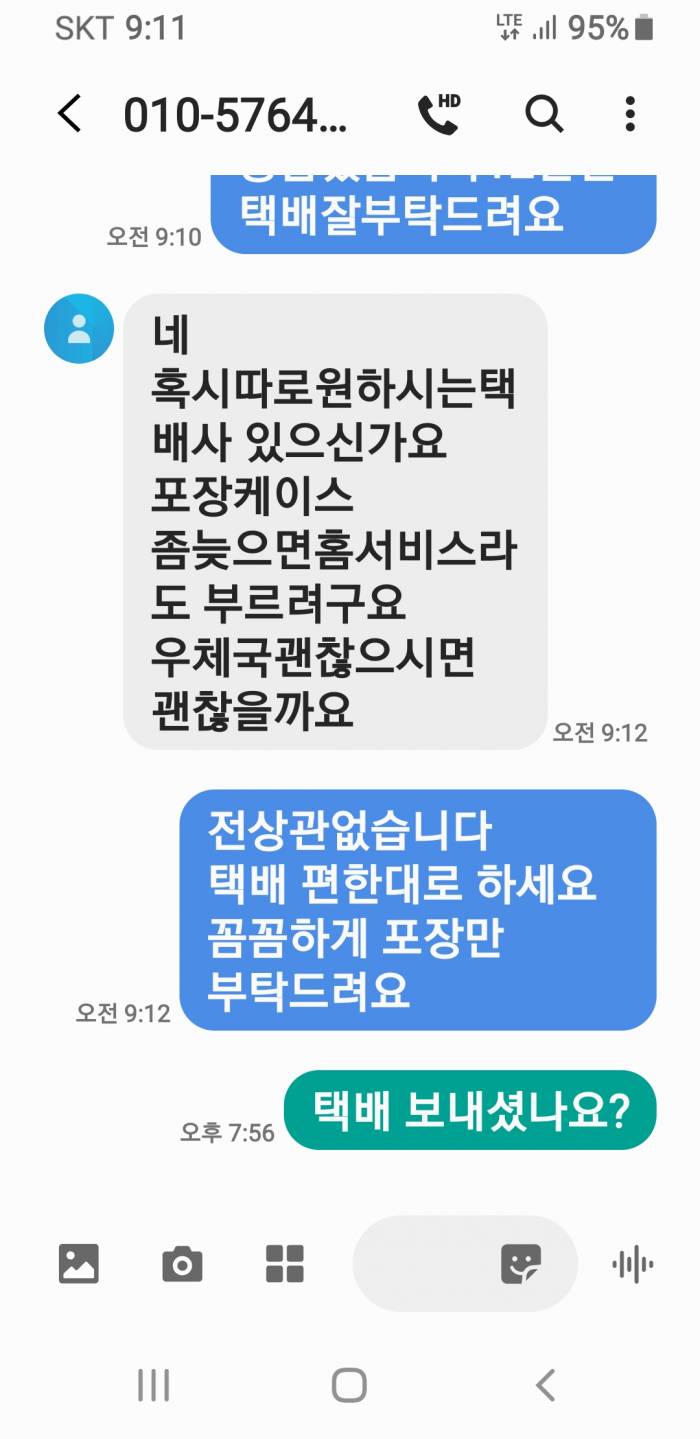700x1439 pixels.
Task: Open the camera to take a photo
Action: click(x=182, y=1264)
